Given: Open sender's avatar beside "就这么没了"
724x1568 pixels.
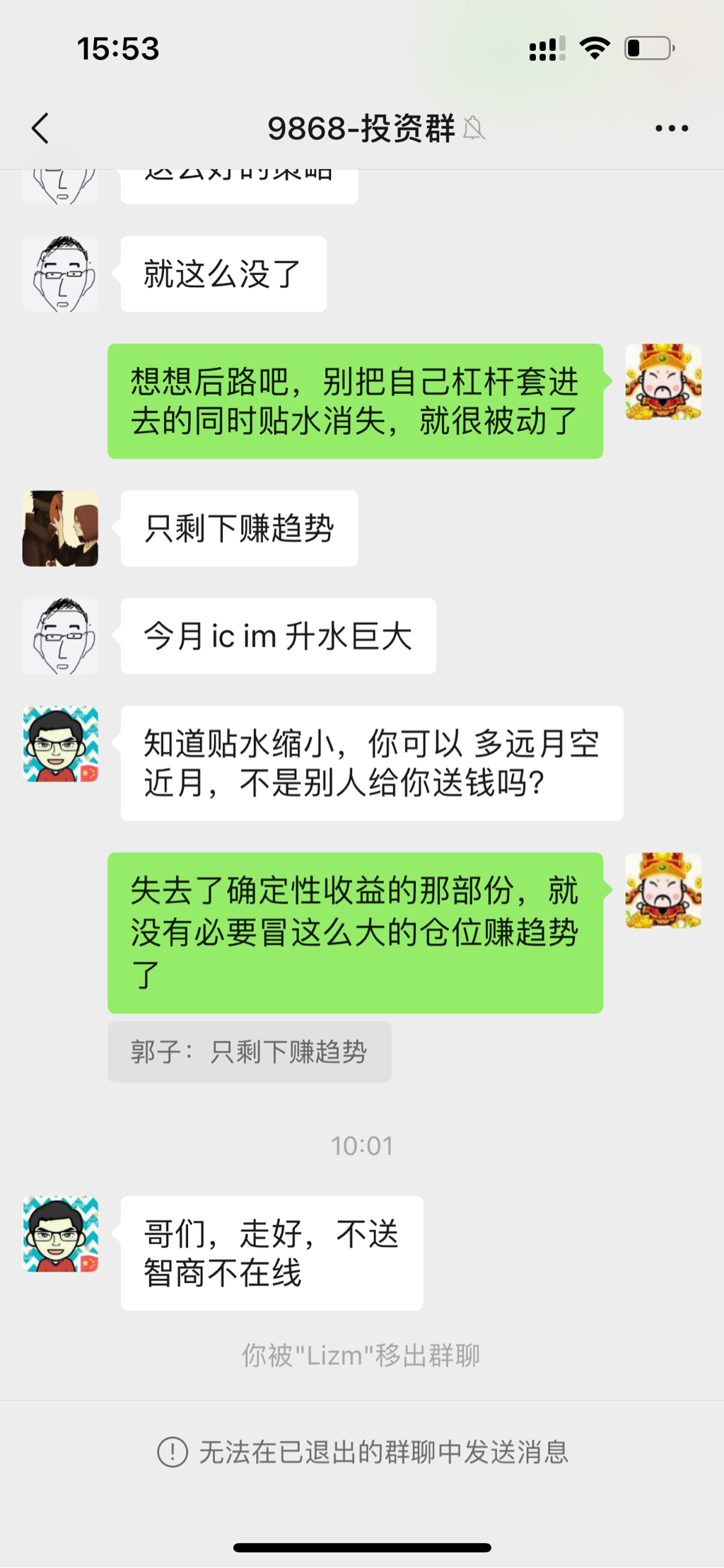Looking at the screenshot, I should tap(60, 274).
